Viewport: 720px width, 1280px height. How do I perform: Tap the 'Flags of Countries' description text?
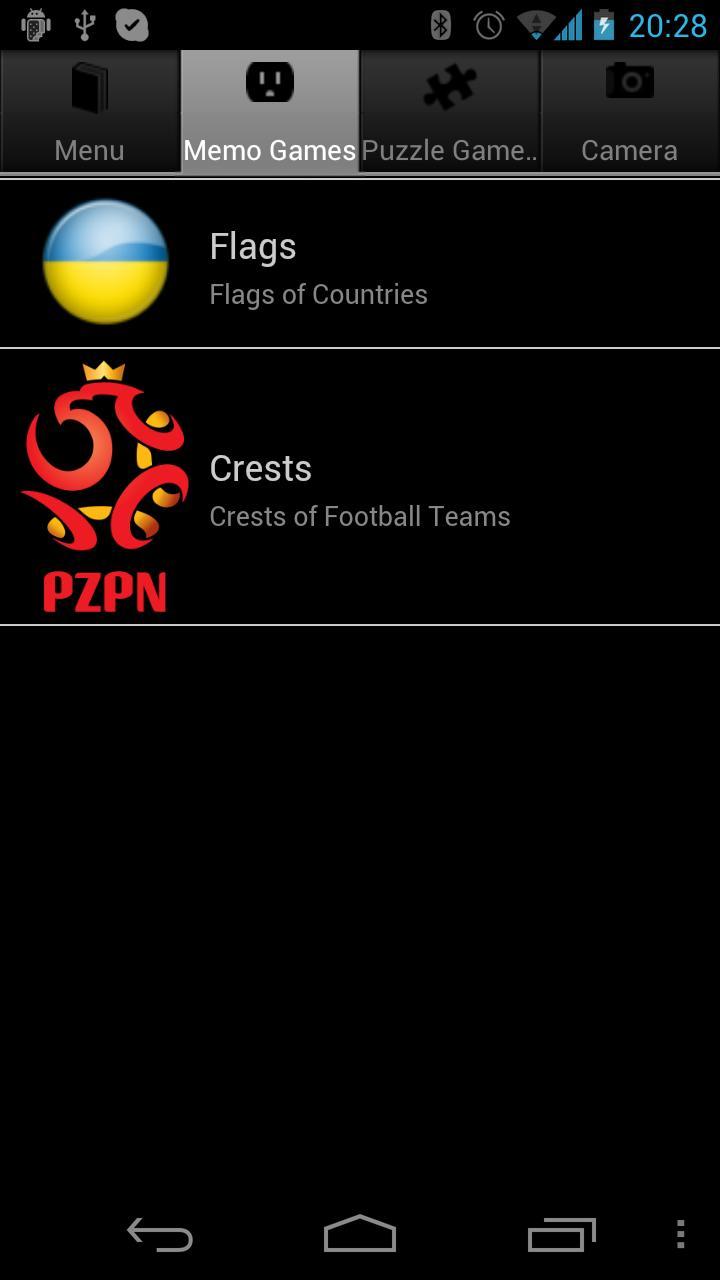click(318, 294)
